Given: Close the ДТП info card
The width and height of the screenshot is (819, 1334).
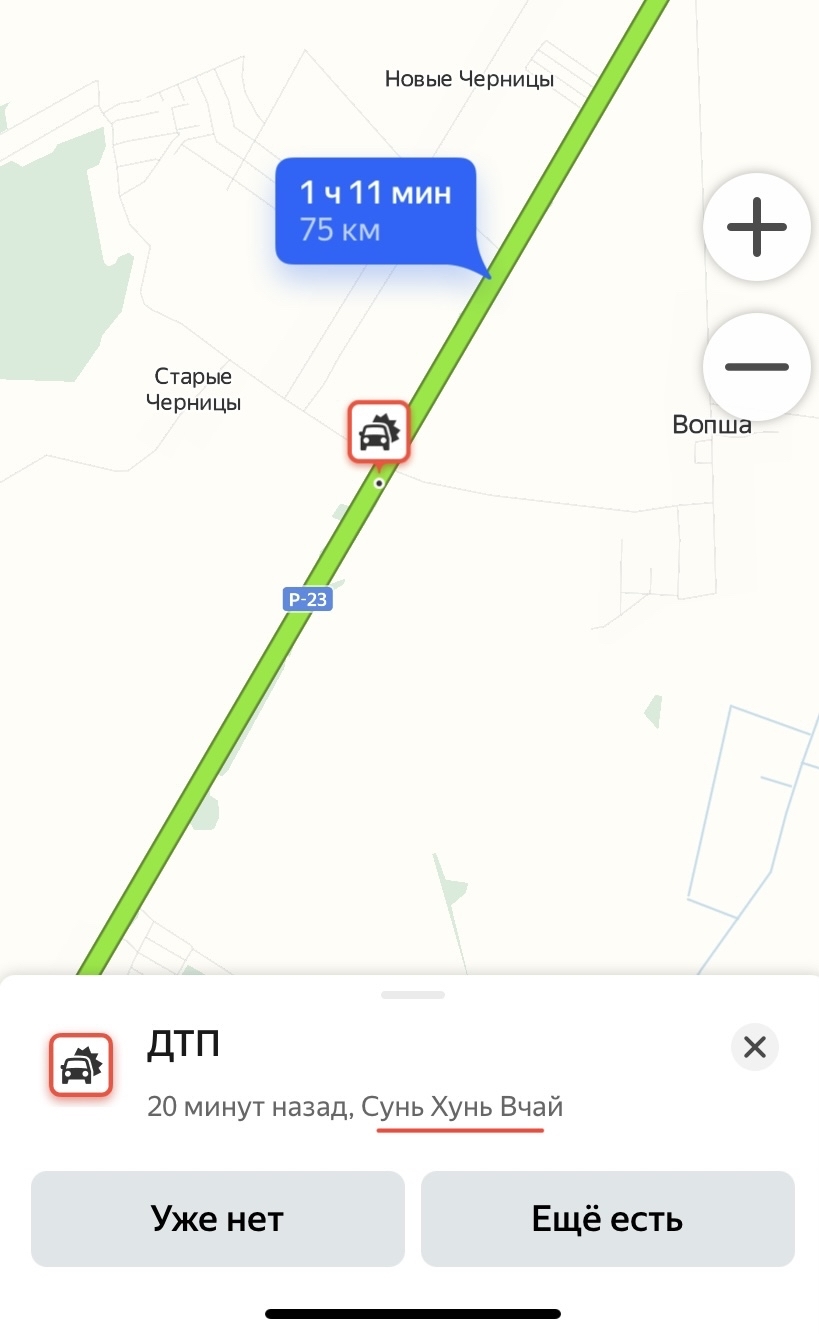Looking at the screenshot, I should point(754,1047).
